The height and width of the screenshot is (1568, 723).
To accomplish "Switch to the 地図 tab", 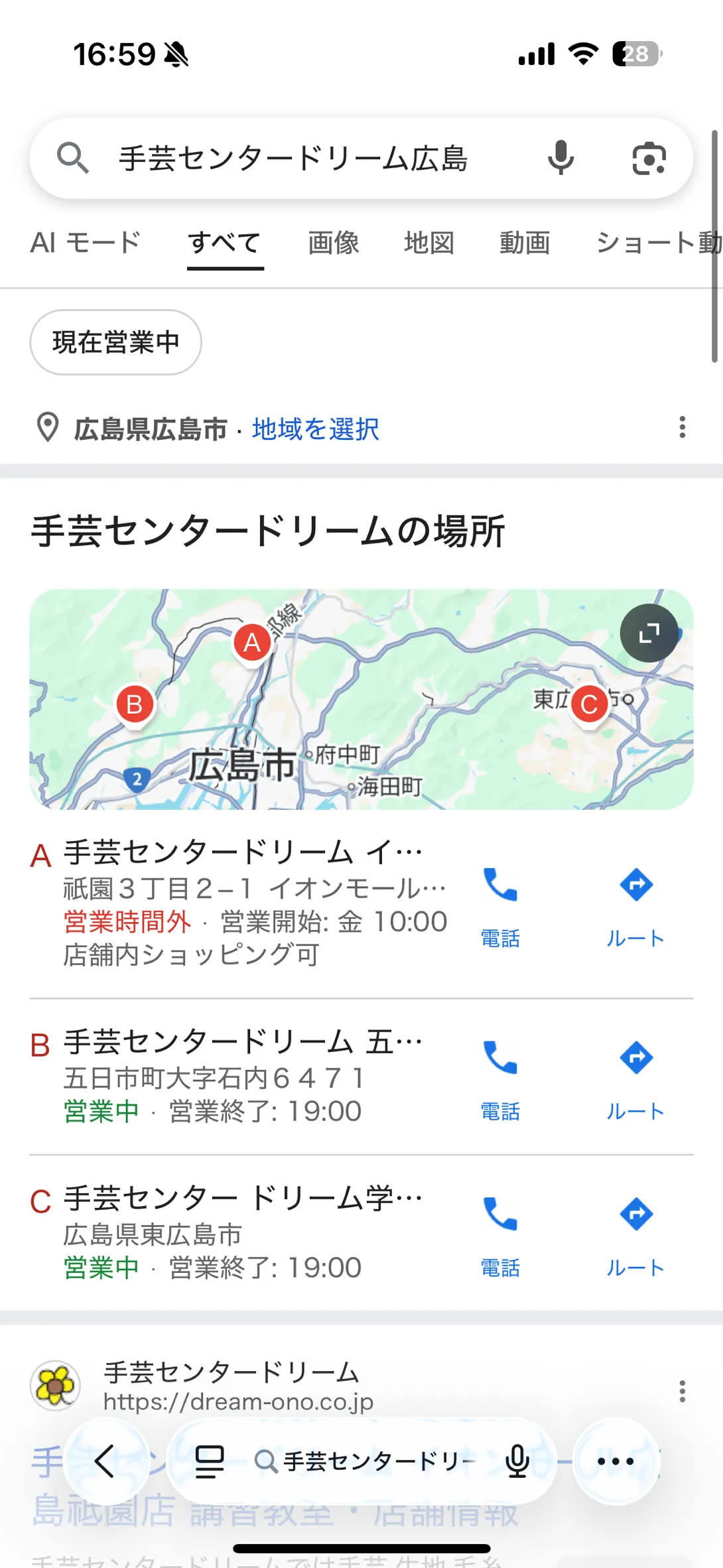I will (429, 243).
